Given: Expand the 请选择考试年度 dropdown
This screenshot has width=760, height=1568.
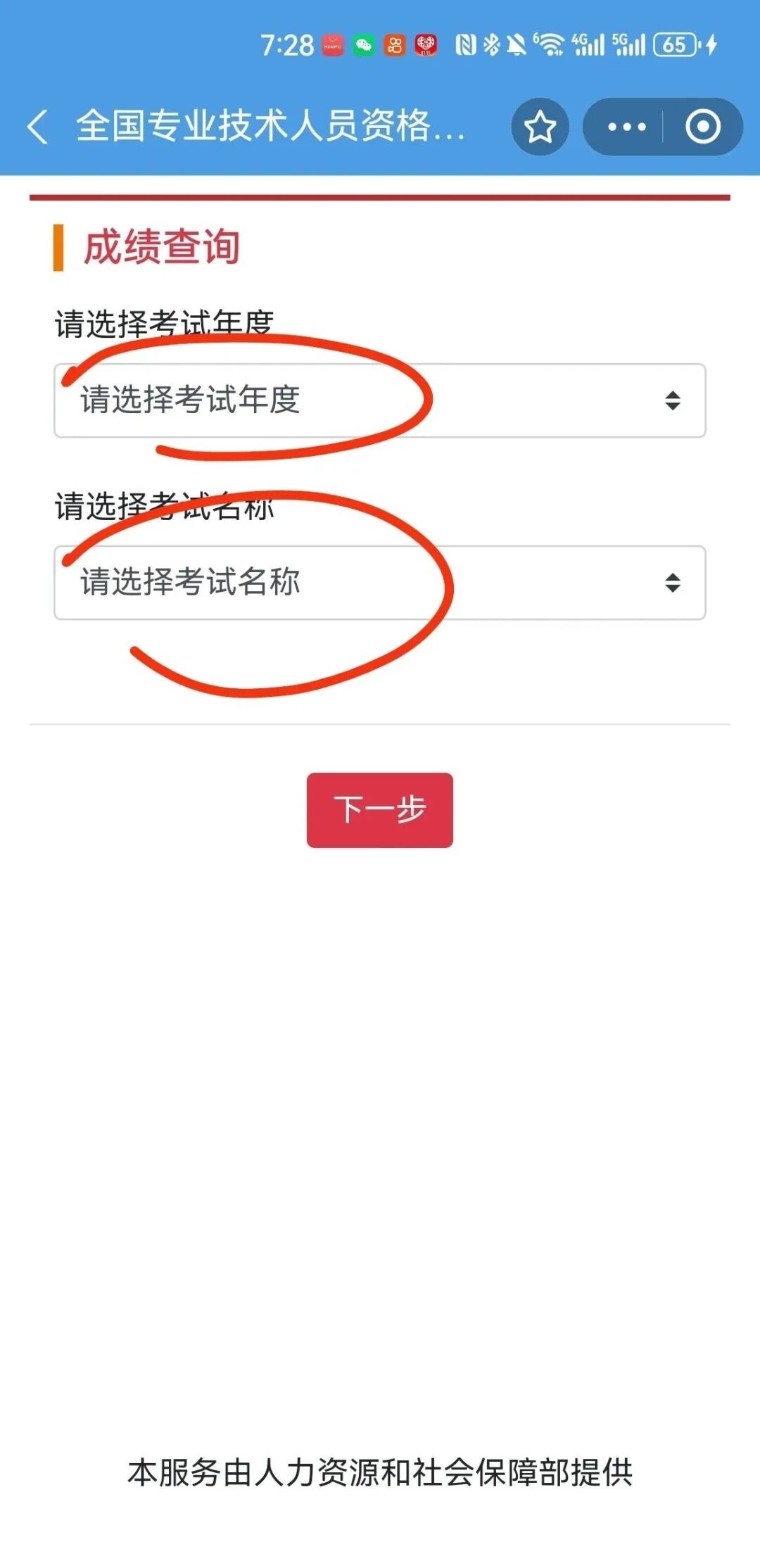Looking at the screenshot, I should point(380,400).
